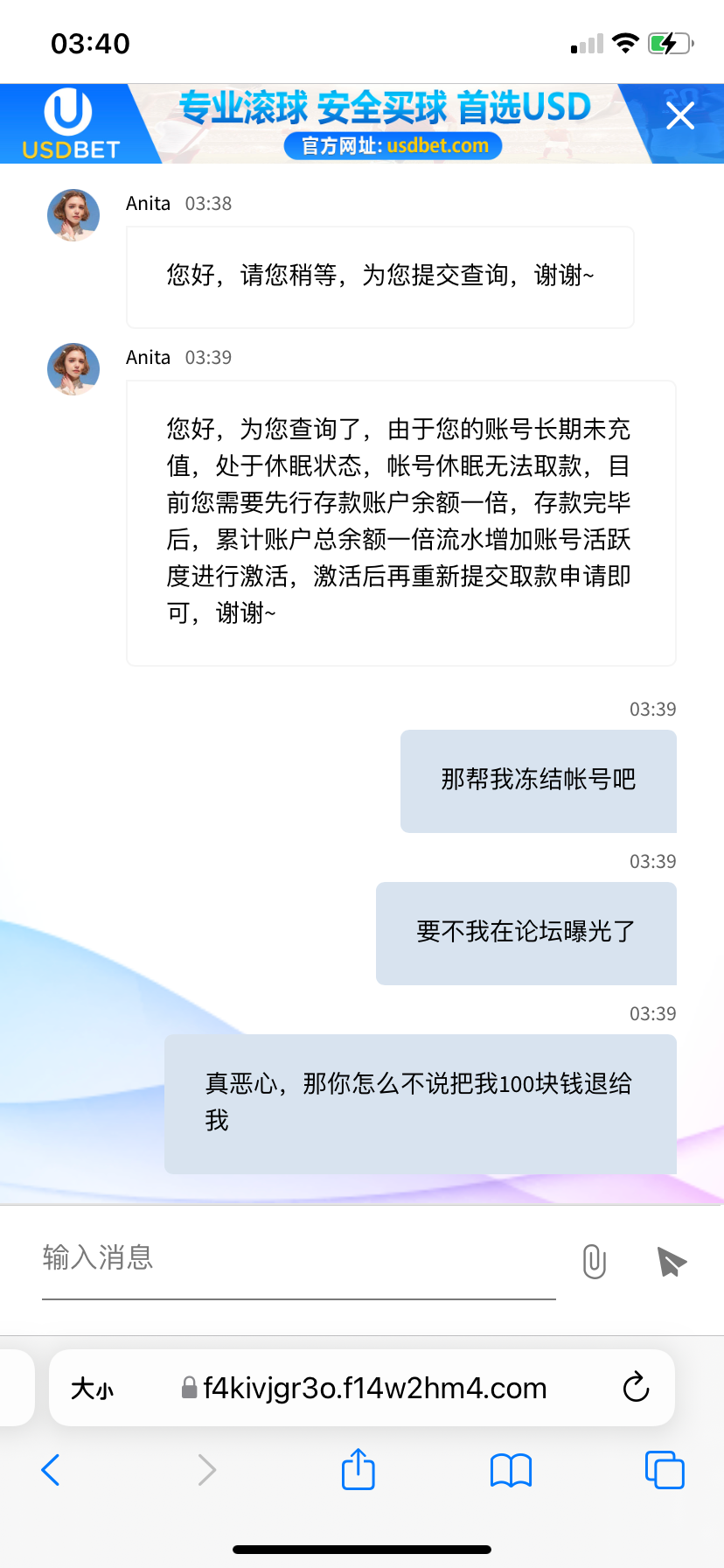Reload the current page
Viewport: 724px width, 1568px height.
pos(636,1388)
